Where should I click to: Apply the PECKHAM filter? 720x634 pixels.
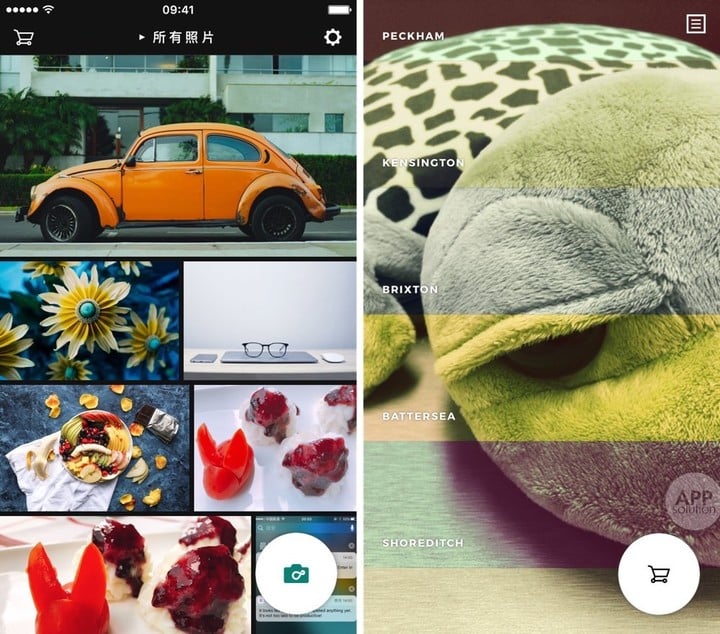tap(413, 36)
